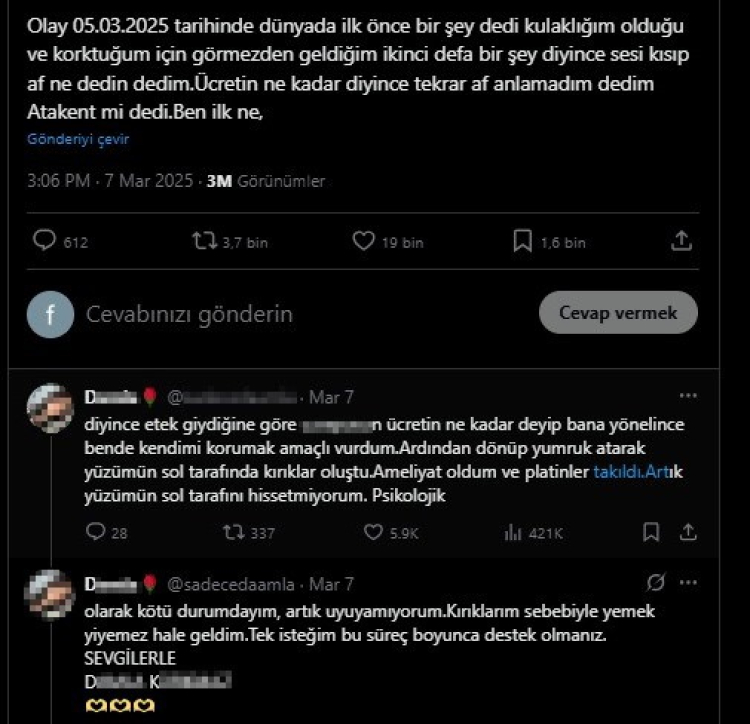750x724 pixels.
Task: Comment on the reply with 28 comments
Action: 97,533
